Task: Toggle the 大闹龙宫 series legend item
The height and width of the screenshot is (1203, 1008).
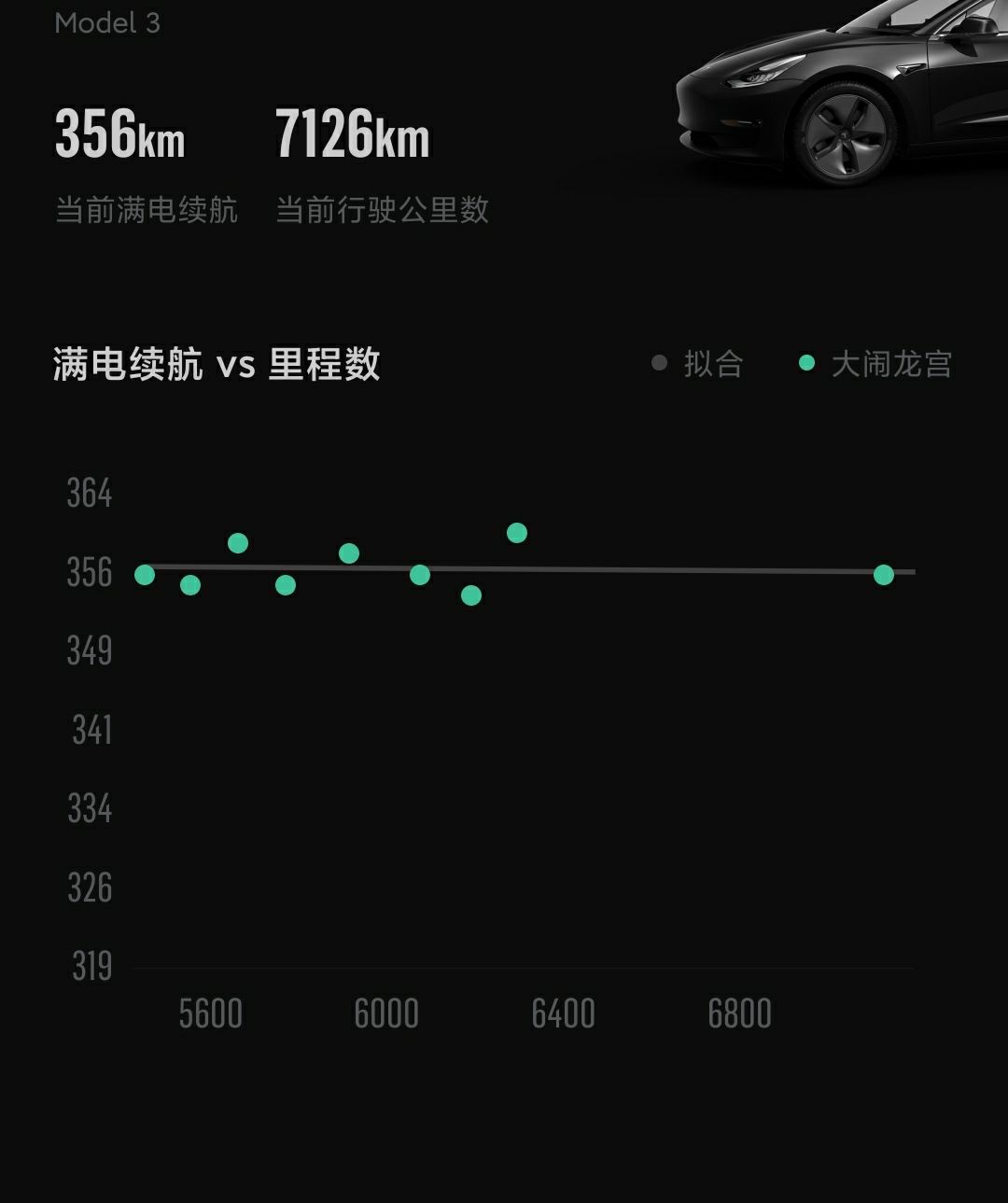Action: [875, 364]
